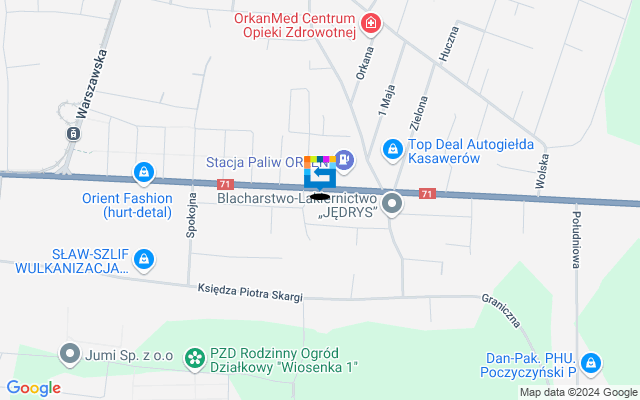Tap Top Deal Autogiełda Kasawerów pin
The height and width of the screenshot is (400, 640).
point(392,150)
